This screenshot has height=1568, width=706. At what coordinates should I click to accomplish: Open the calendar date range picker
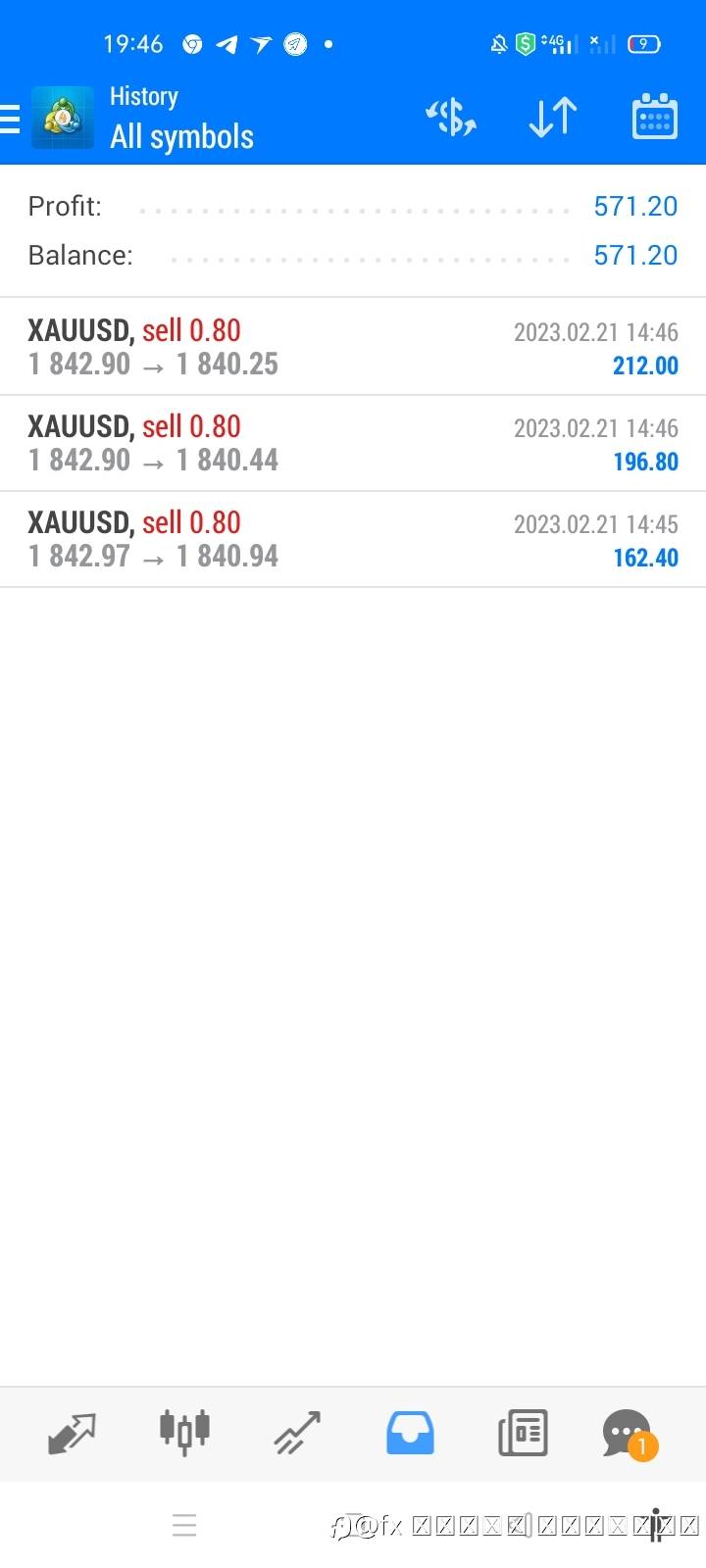pos(655,117)
